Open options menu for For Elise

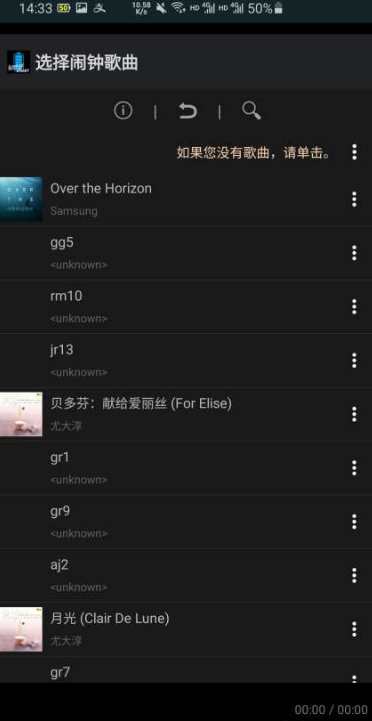click(x=354, y=414)
